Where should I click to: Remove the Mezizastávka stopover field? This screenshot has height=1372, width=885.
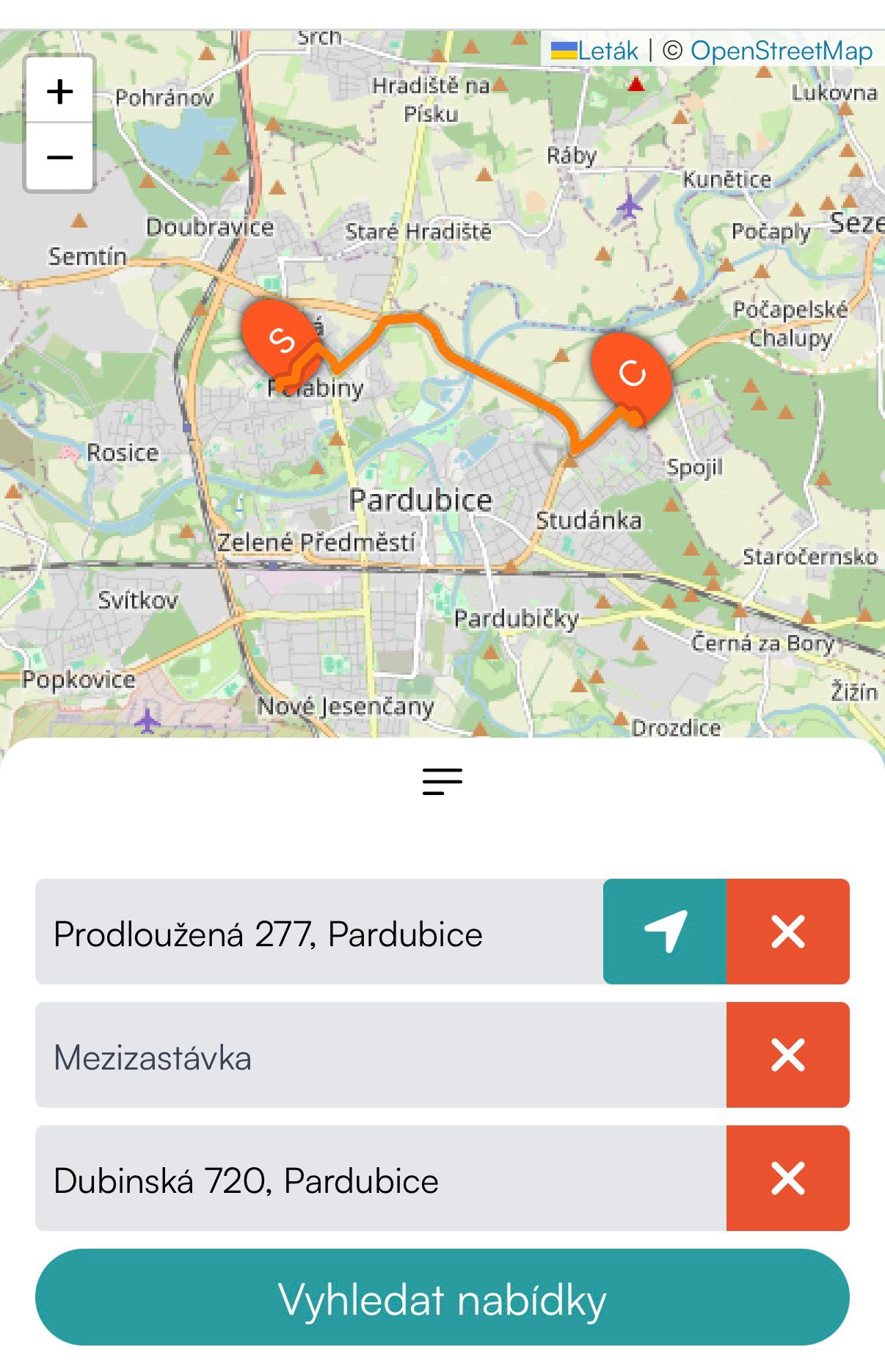point(787,1056)
